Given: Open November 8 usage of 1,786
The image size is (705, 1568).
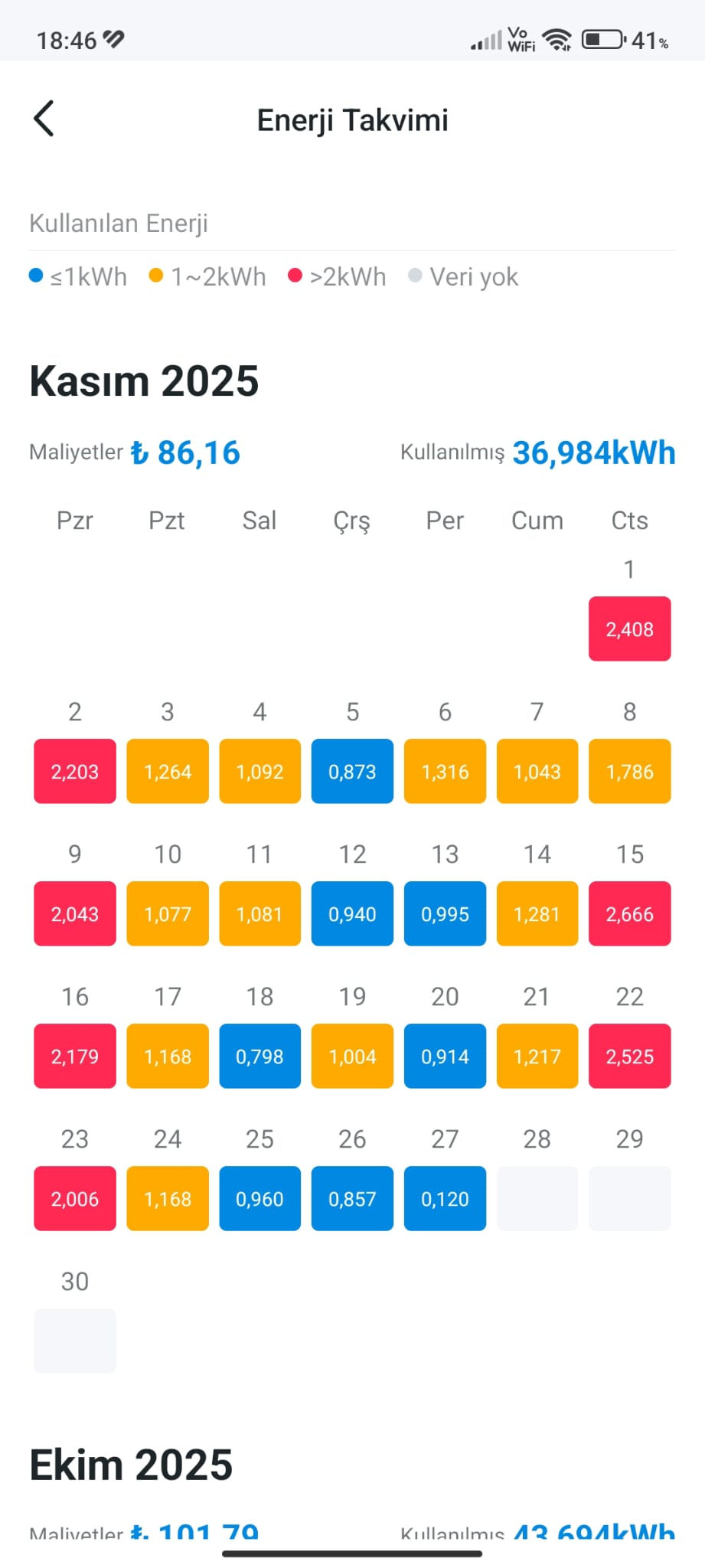Looking at the screenshot, I should (x=629, y=771).
